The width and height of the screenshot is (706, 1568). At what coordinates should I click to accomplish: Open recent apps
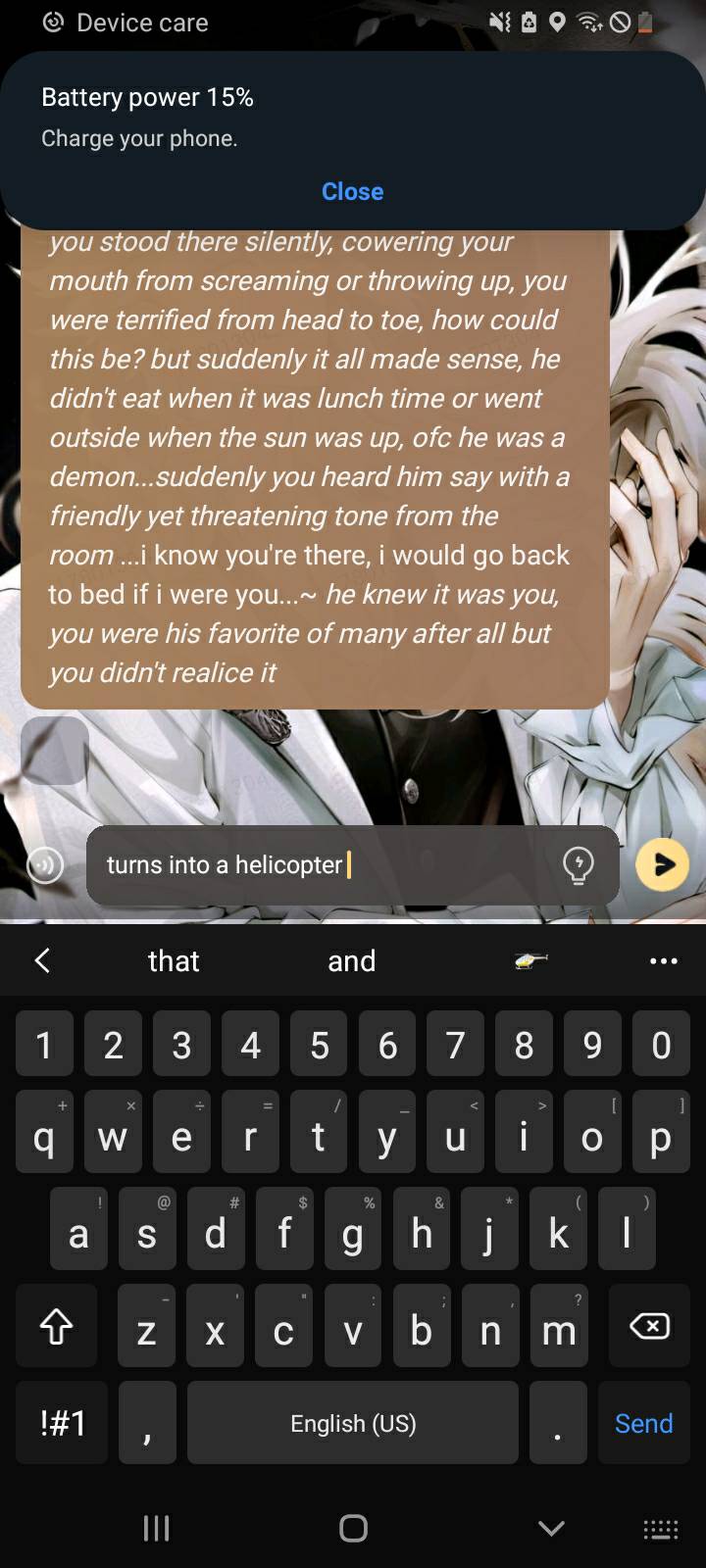point(156,1528)
